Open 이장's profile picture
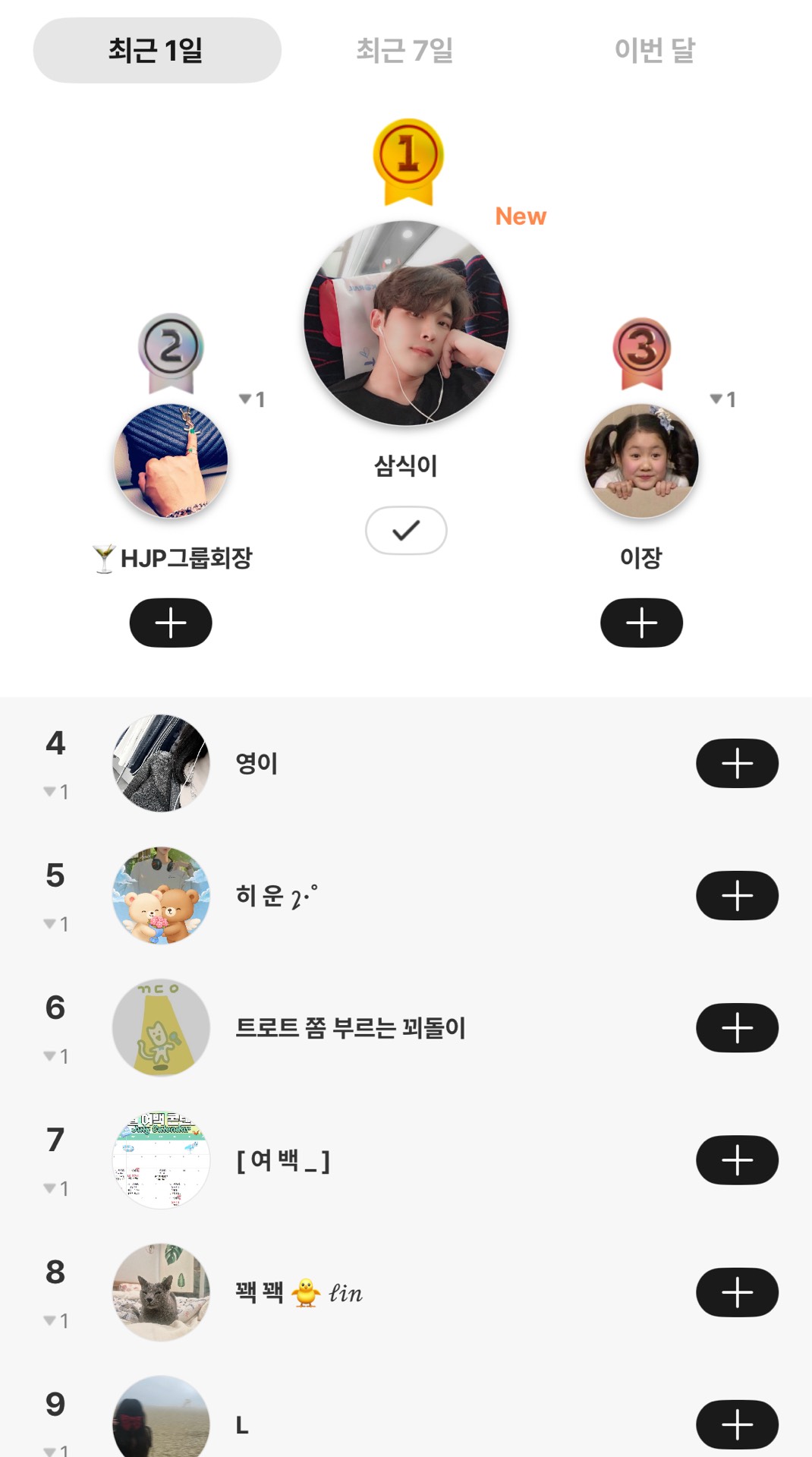The width and height of the screenshot is (812, 1457). 641,461
